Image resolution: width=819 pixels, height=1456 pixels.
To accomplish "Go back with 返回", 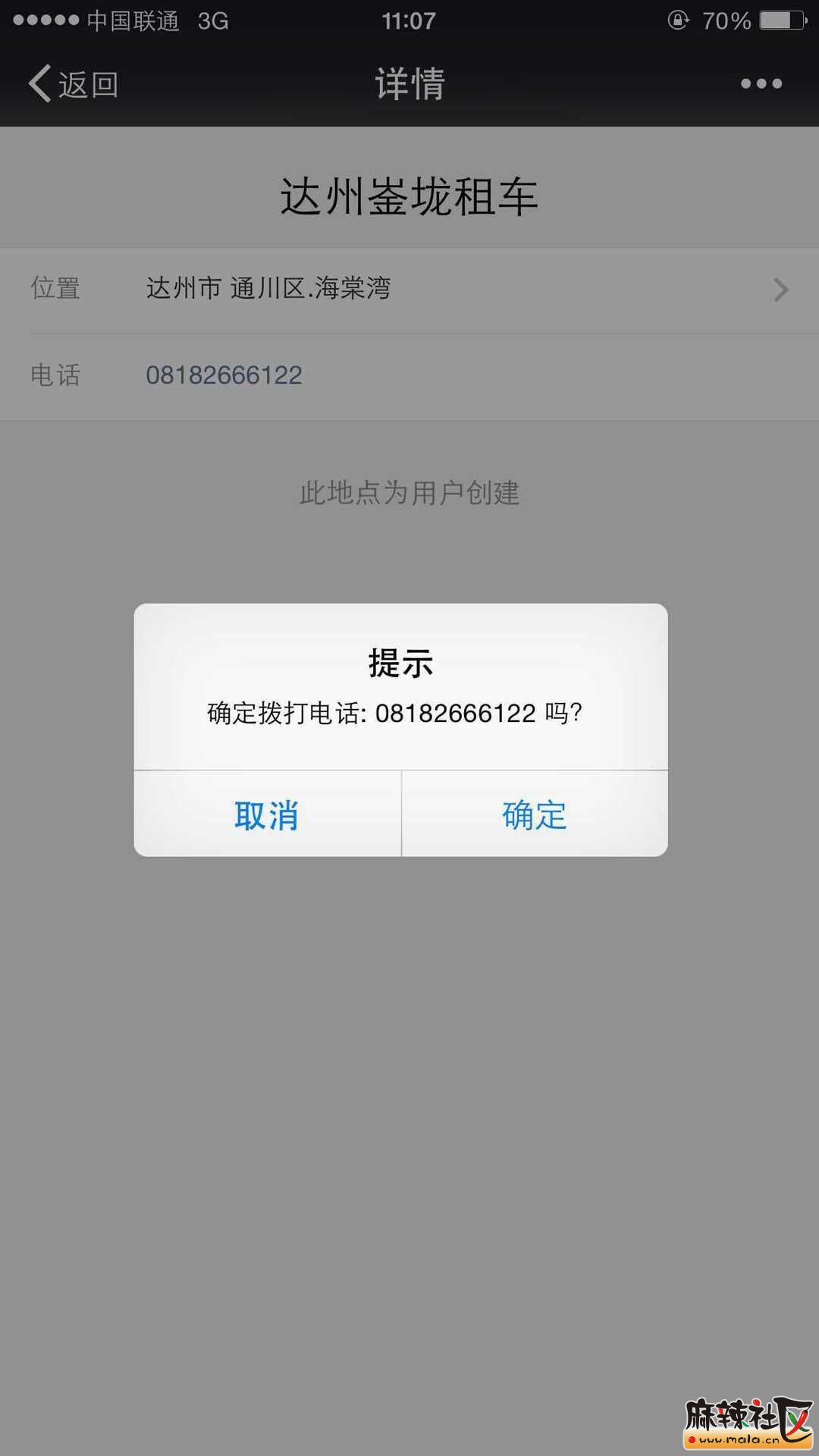I will tap(74, 83).
